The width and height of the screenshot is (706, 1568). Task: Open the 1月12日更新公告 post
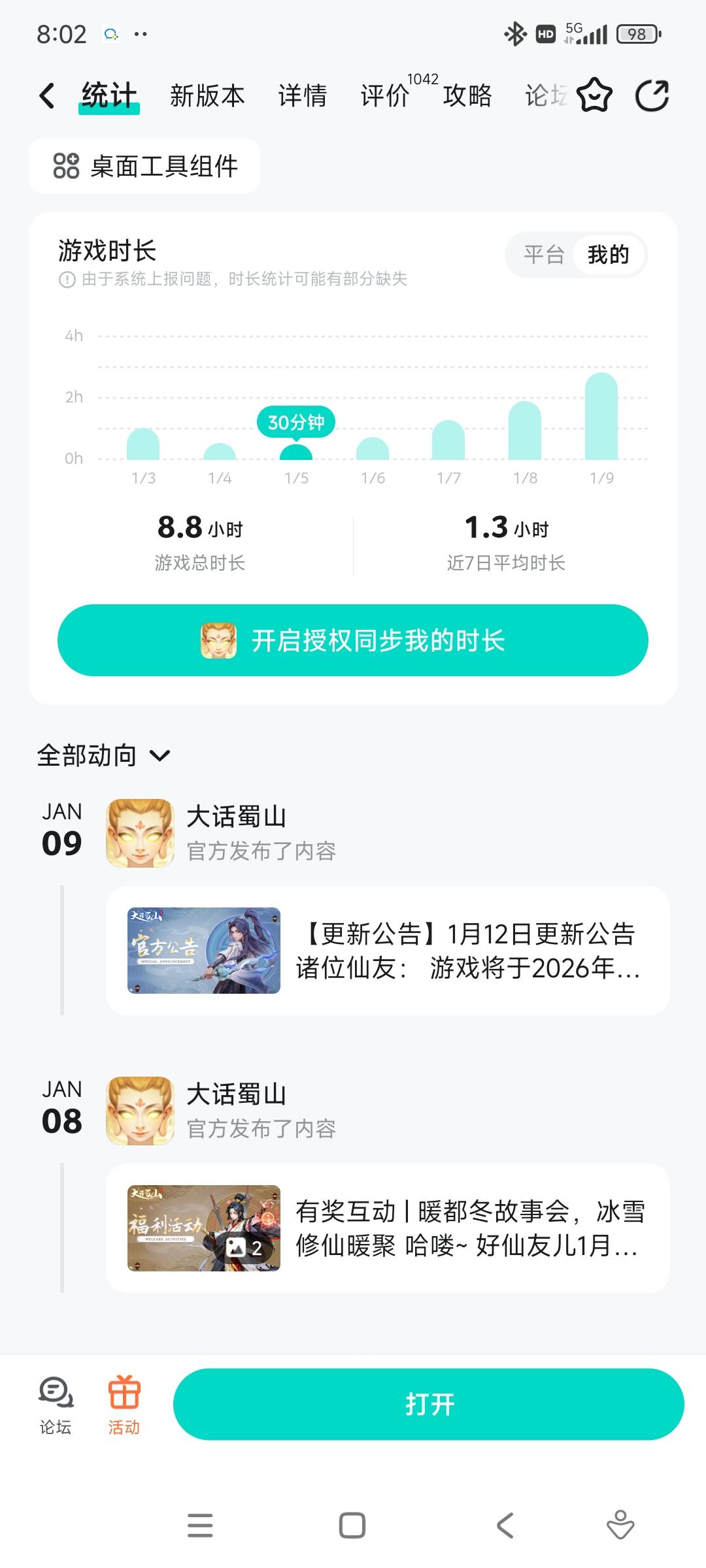(388, 951)
